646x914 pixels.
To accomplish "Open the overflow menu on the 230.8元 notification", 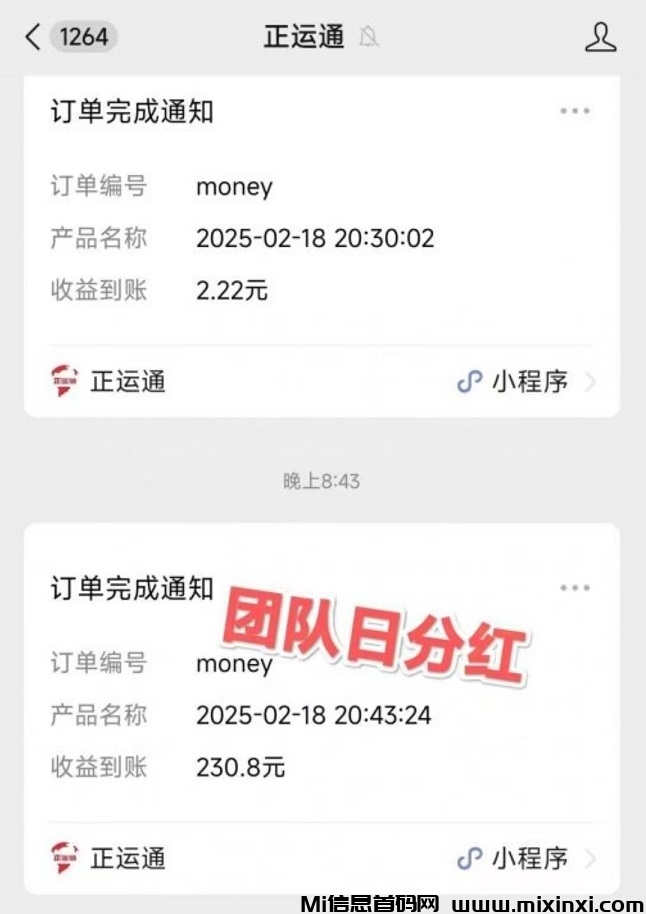I will pos(575,588).
